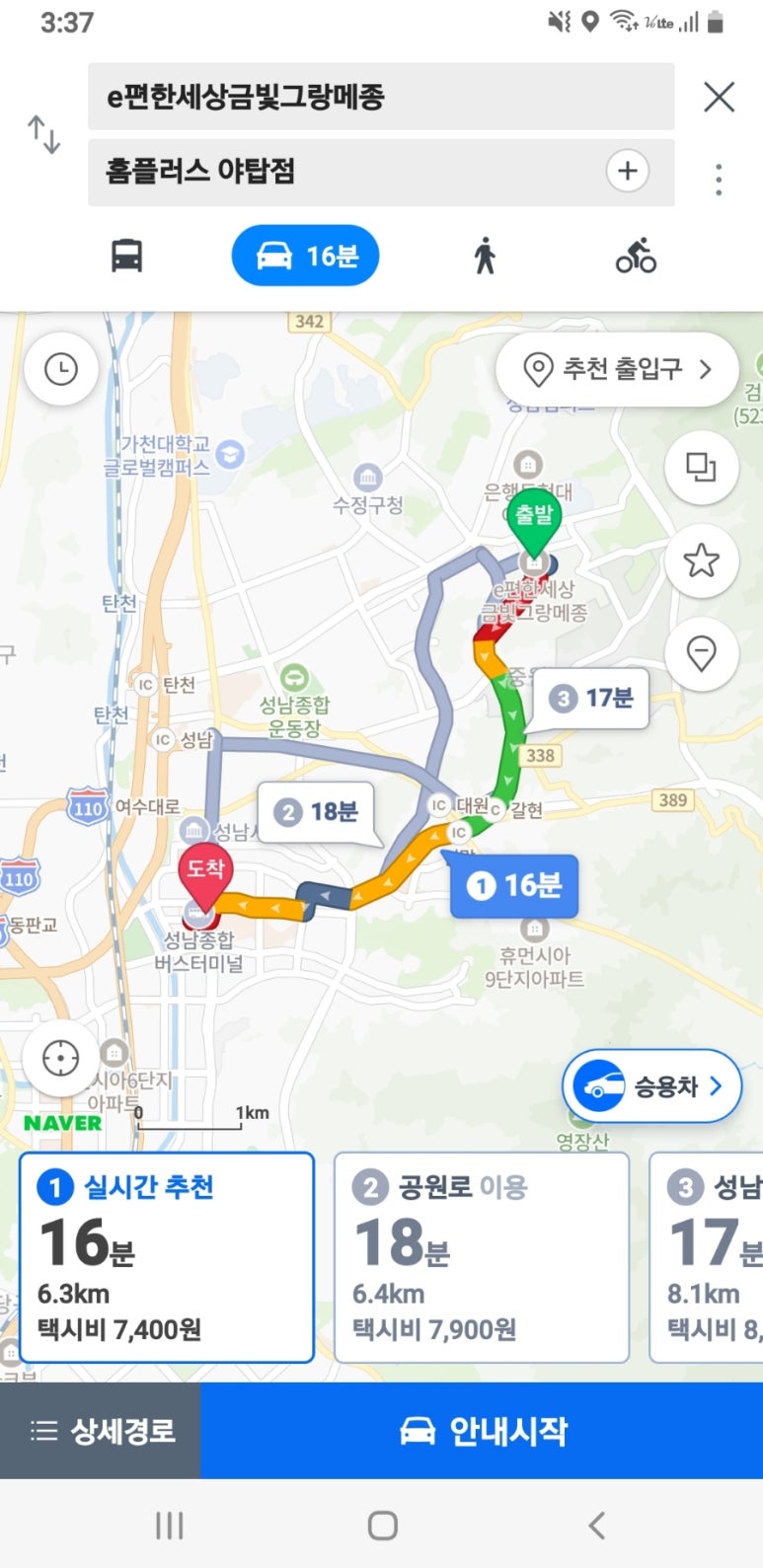Open 추천 출입구 suggestions
This screenshot has height=1568, width=763.
(618, 370)
